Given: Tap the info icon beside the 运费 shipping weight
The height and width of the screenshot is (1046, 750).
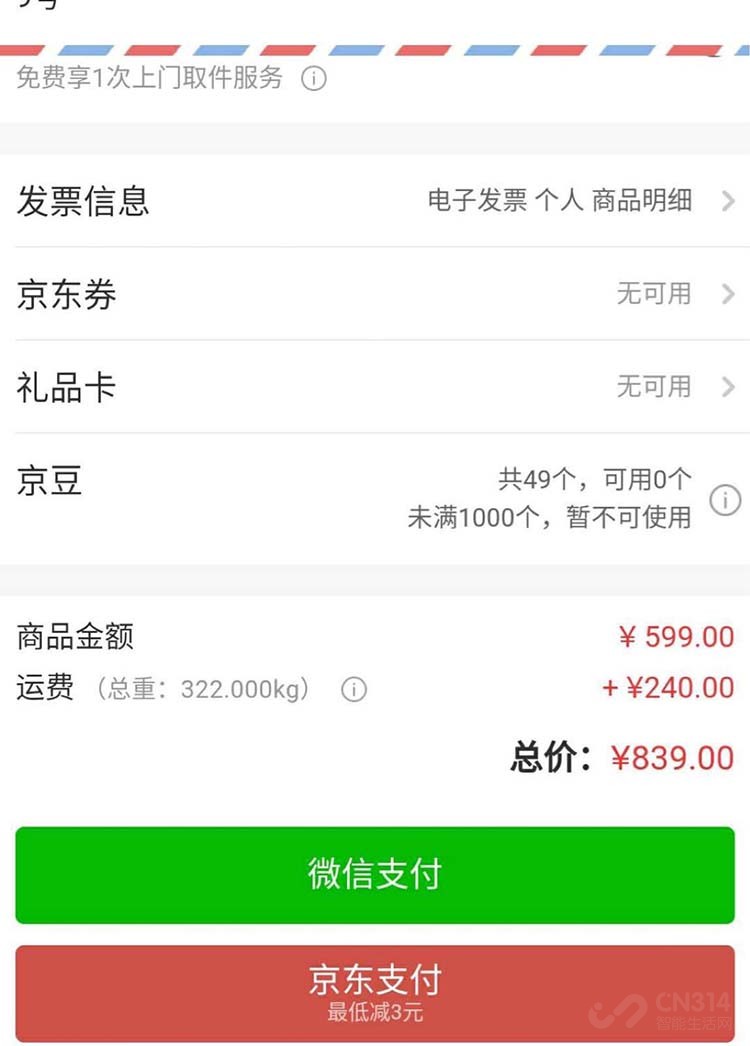Looking at the screenshot, I should [x=354, y=690].
